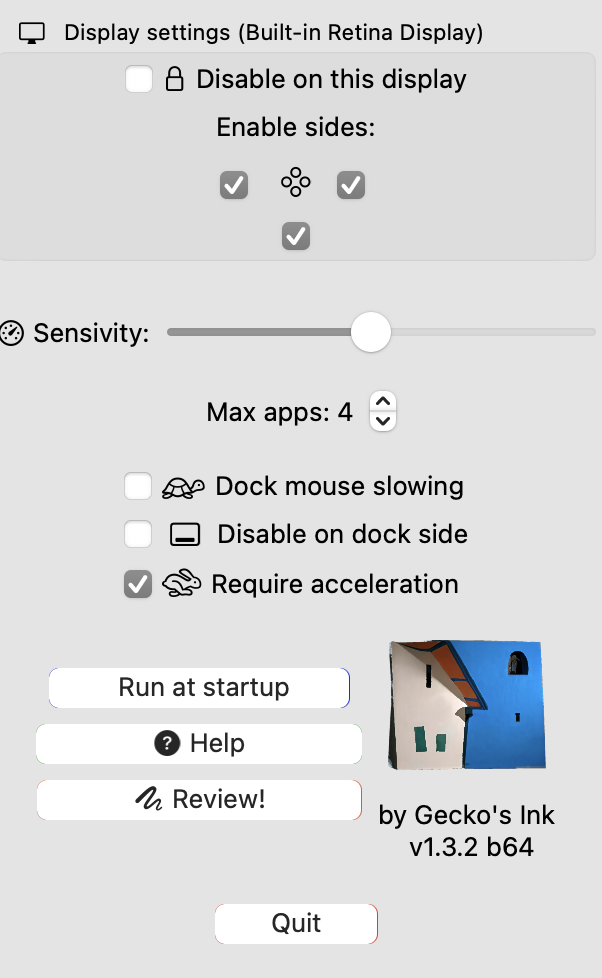Check the Disable on this display box
Image resolution: width=602 pixels, height=978 pixels.
138,79
